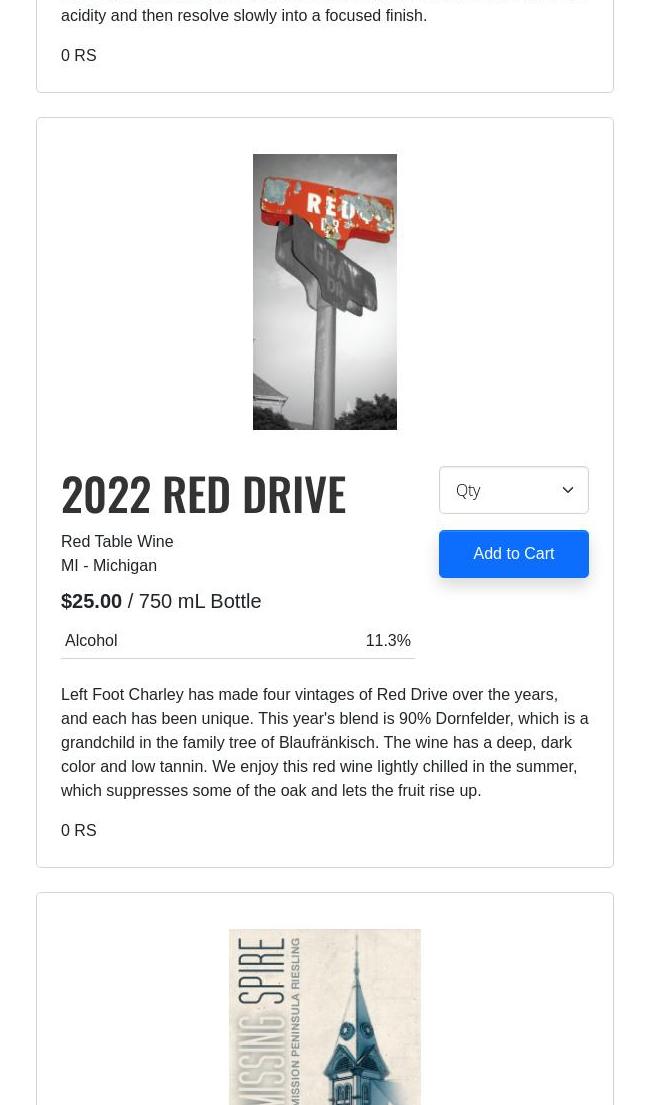645x1105 pixels.
Task: Open the Qty dropdown for Red Drive
Action: pos(513,490)
